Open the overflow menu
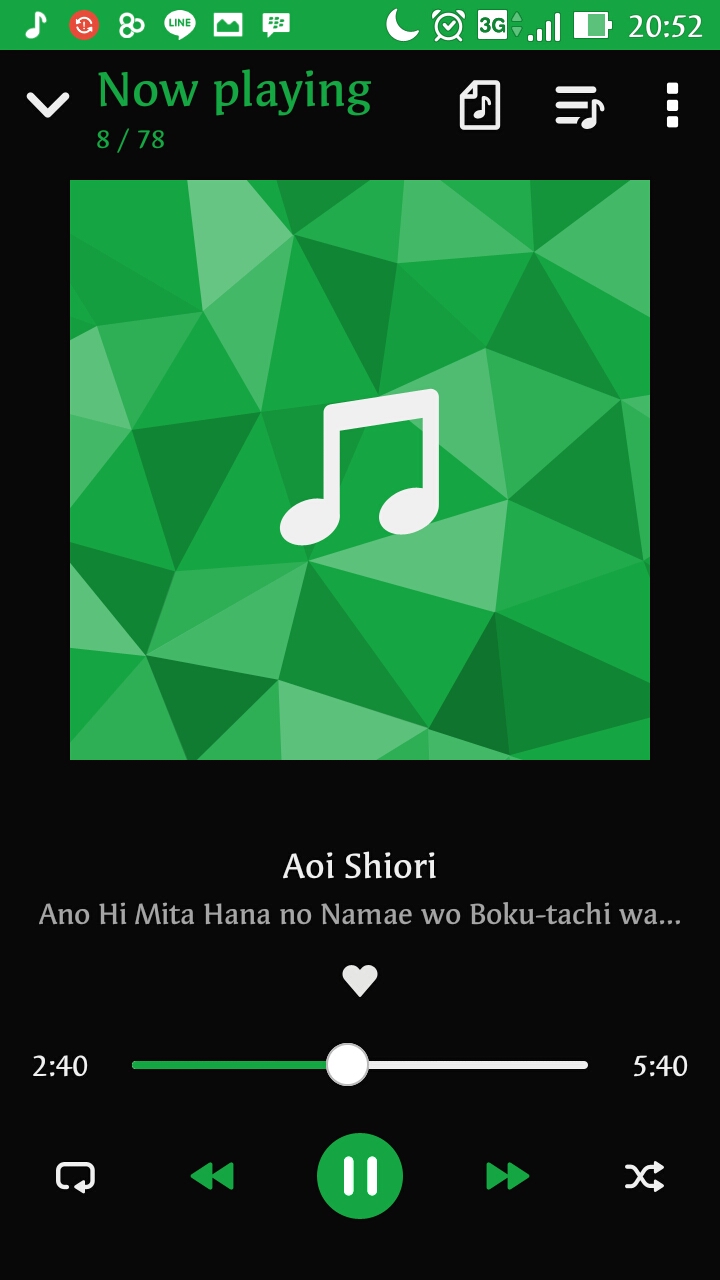This screenshot has height=1280, width=720. point(672,105)
